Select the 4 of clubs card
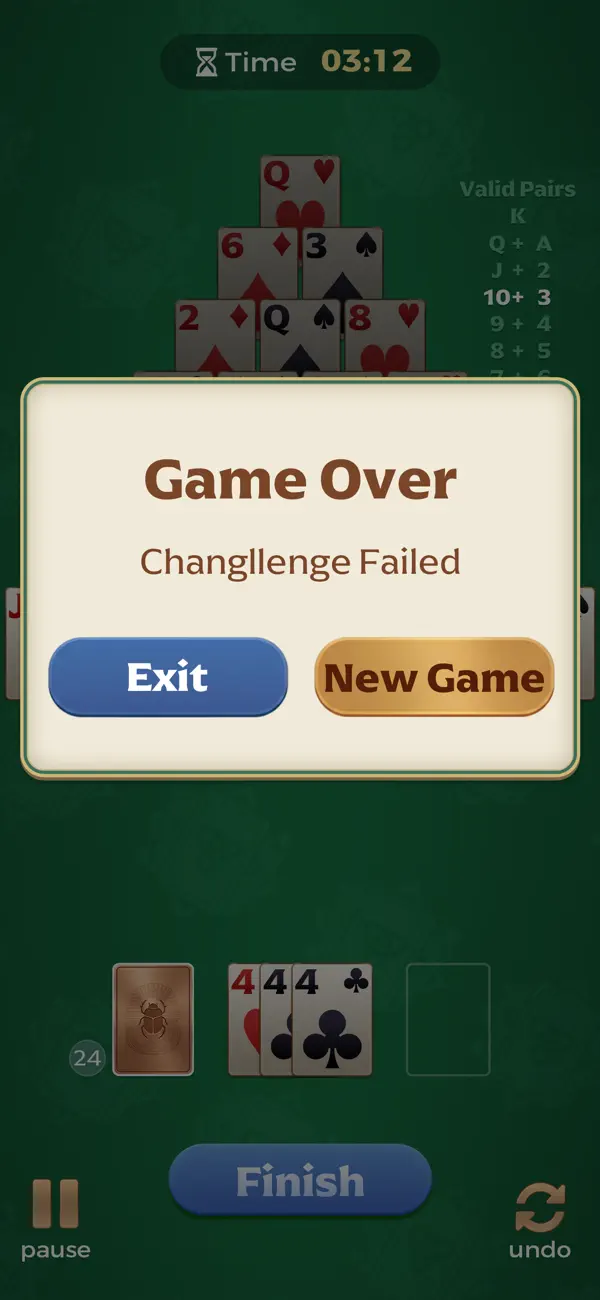The width and height of the screenshot is (600, 1300). pyautogui.click(x=332, y=1019)
